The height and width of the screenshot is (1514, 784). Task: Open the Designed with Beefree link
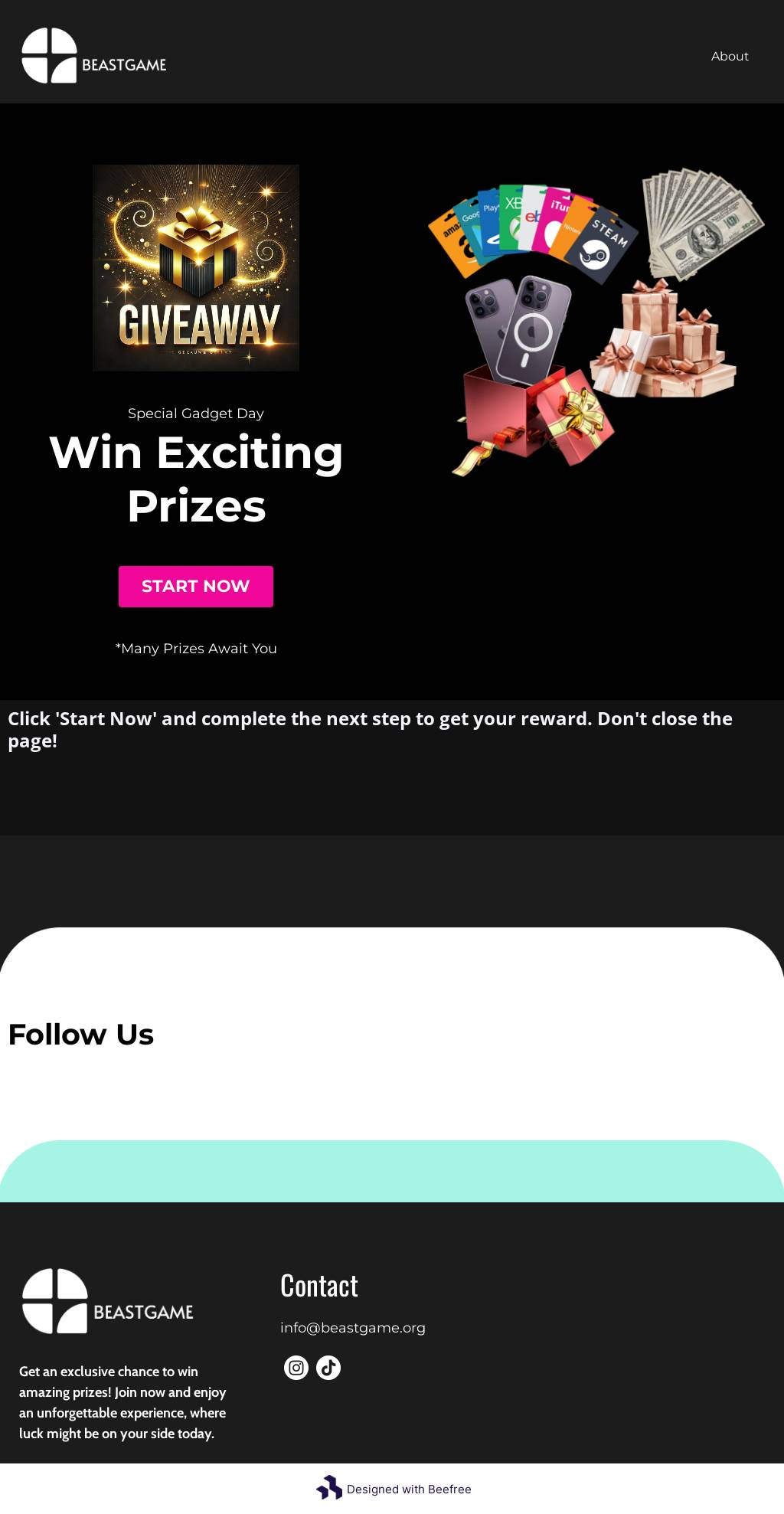pos(394,1489)
